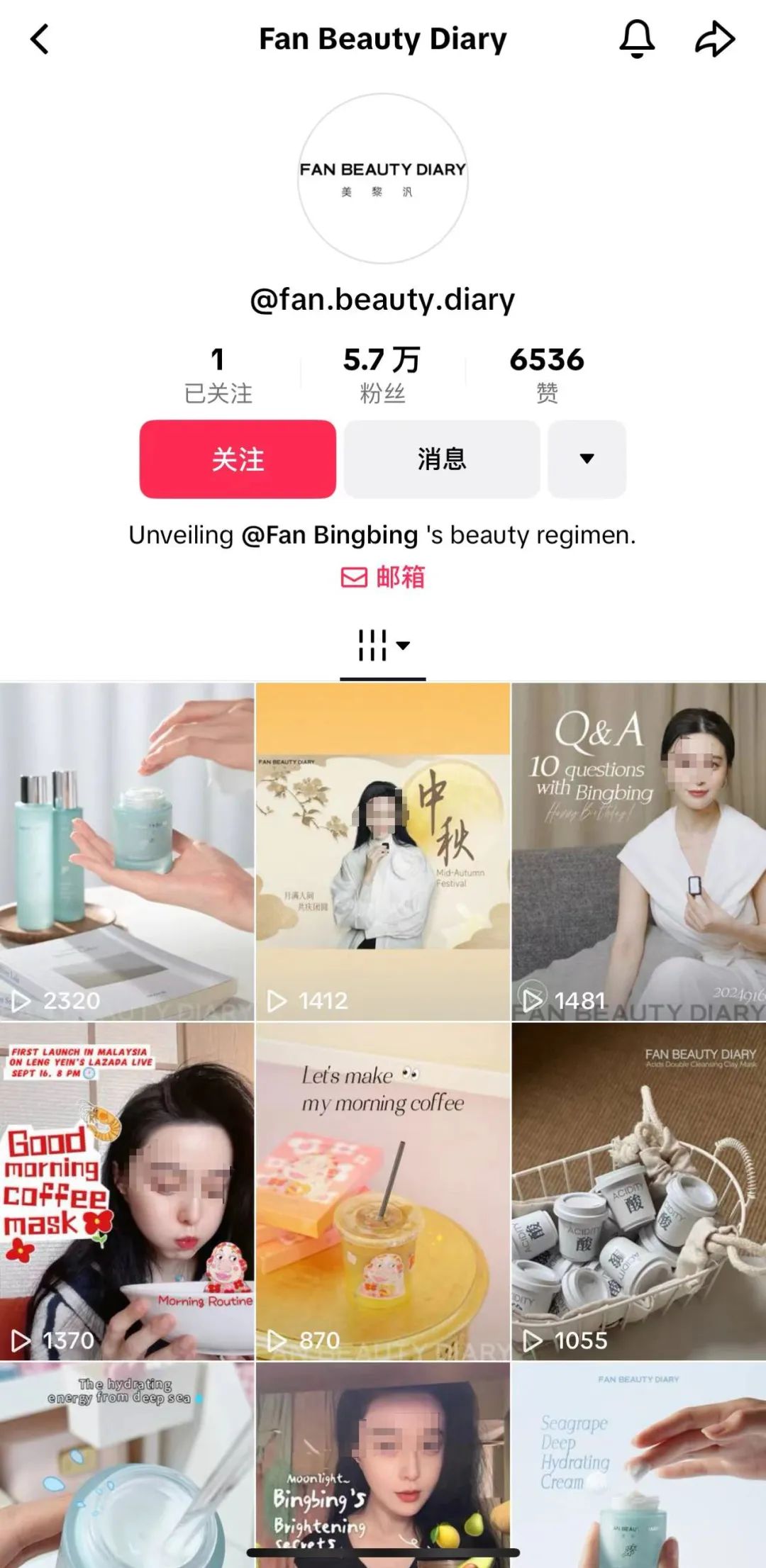Viewport: 766px width, 1568px height.
Task: Tap the red 关注 follow button
Action: (238, 459)
